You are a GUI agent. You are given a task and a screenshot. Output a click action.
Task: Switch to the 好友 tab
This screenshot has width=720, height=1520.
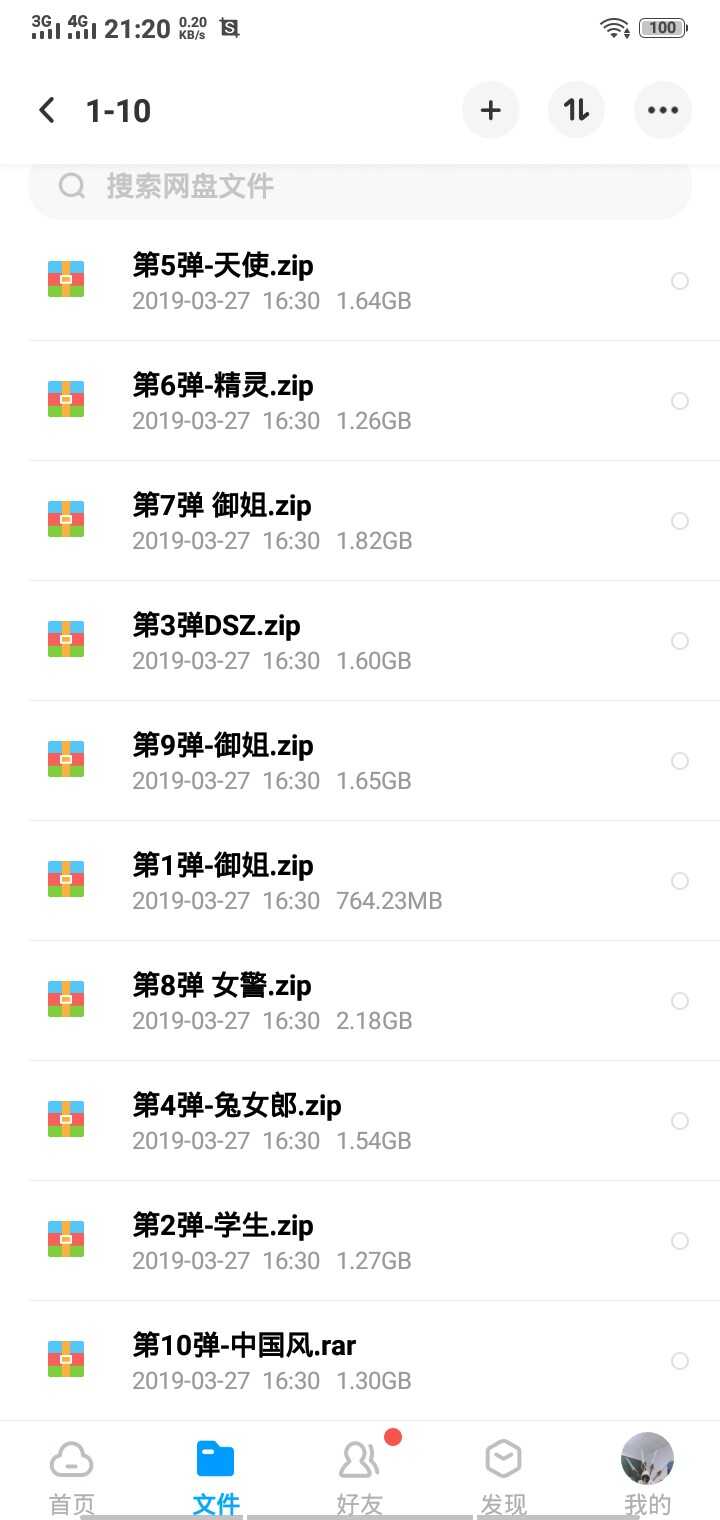point(360,1476)
